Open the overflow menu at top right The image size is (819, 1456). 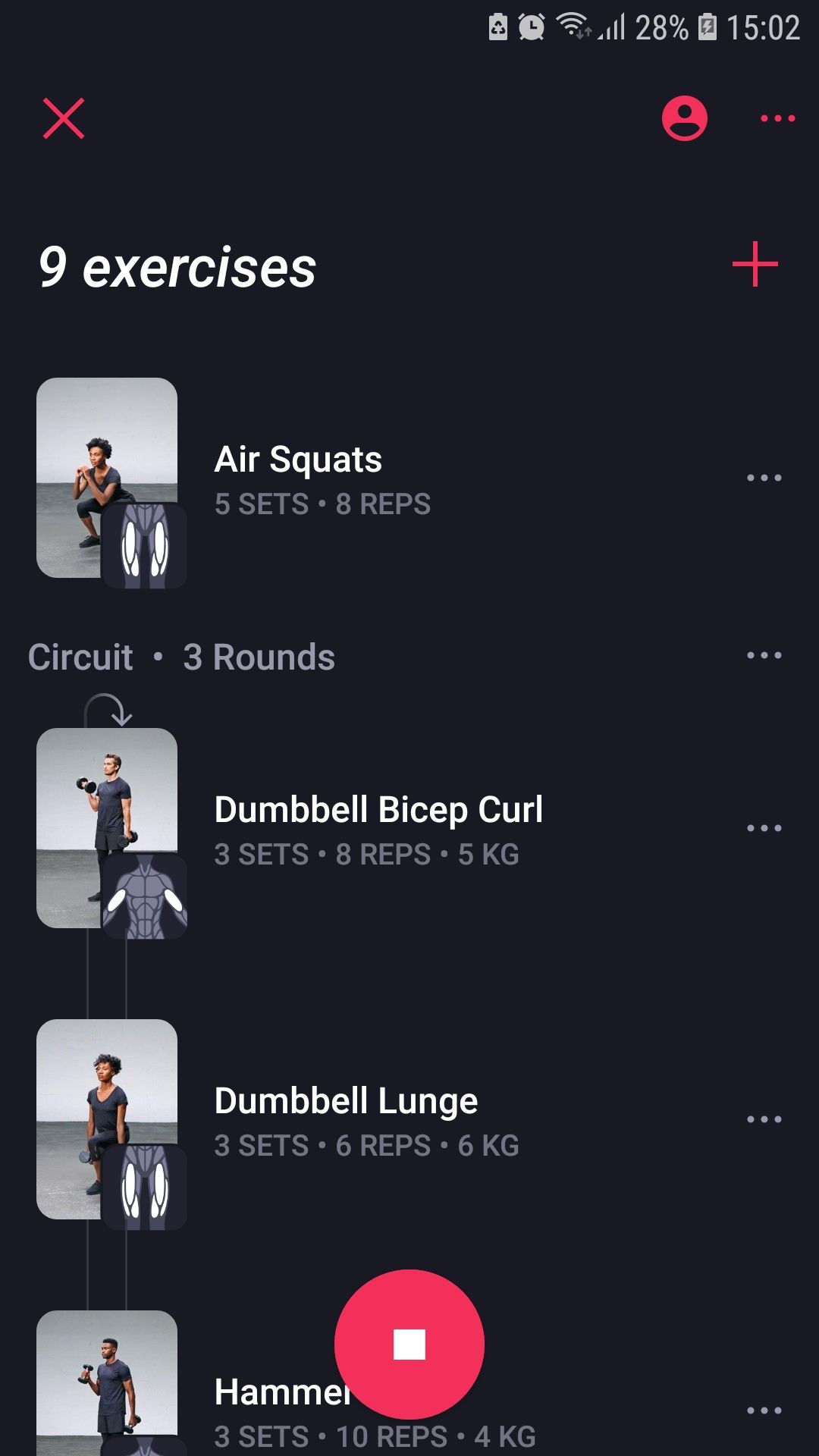pyautogui.click(x=777, y=118)
